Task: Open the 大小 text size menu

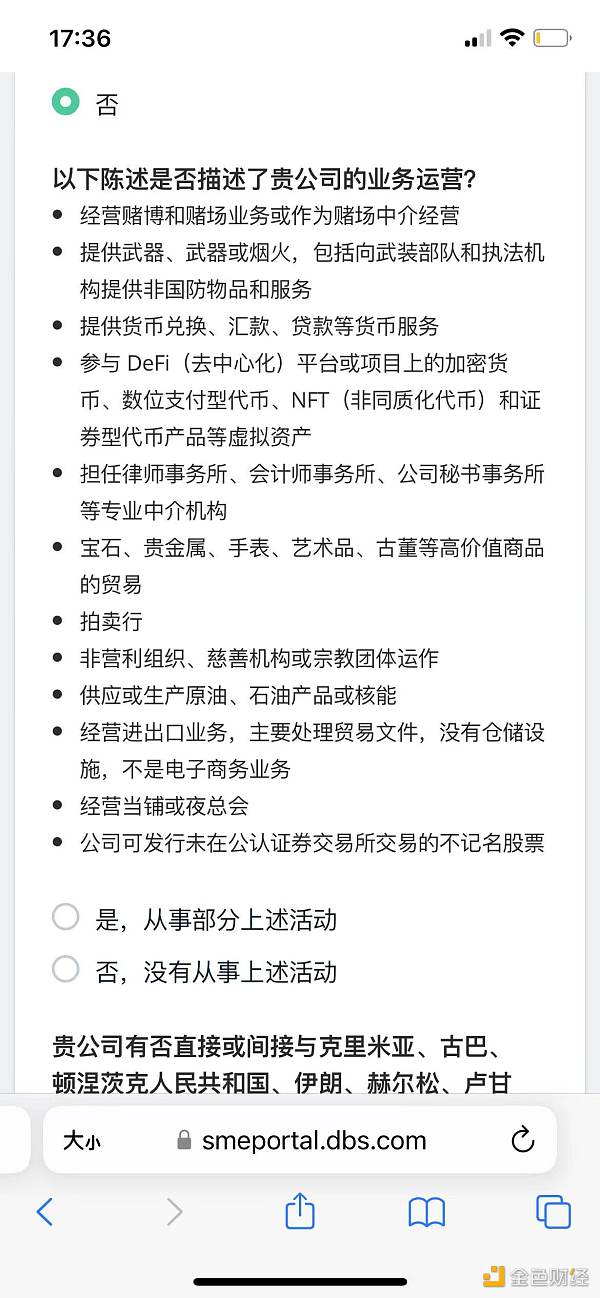Action: tap(82, 1140)
